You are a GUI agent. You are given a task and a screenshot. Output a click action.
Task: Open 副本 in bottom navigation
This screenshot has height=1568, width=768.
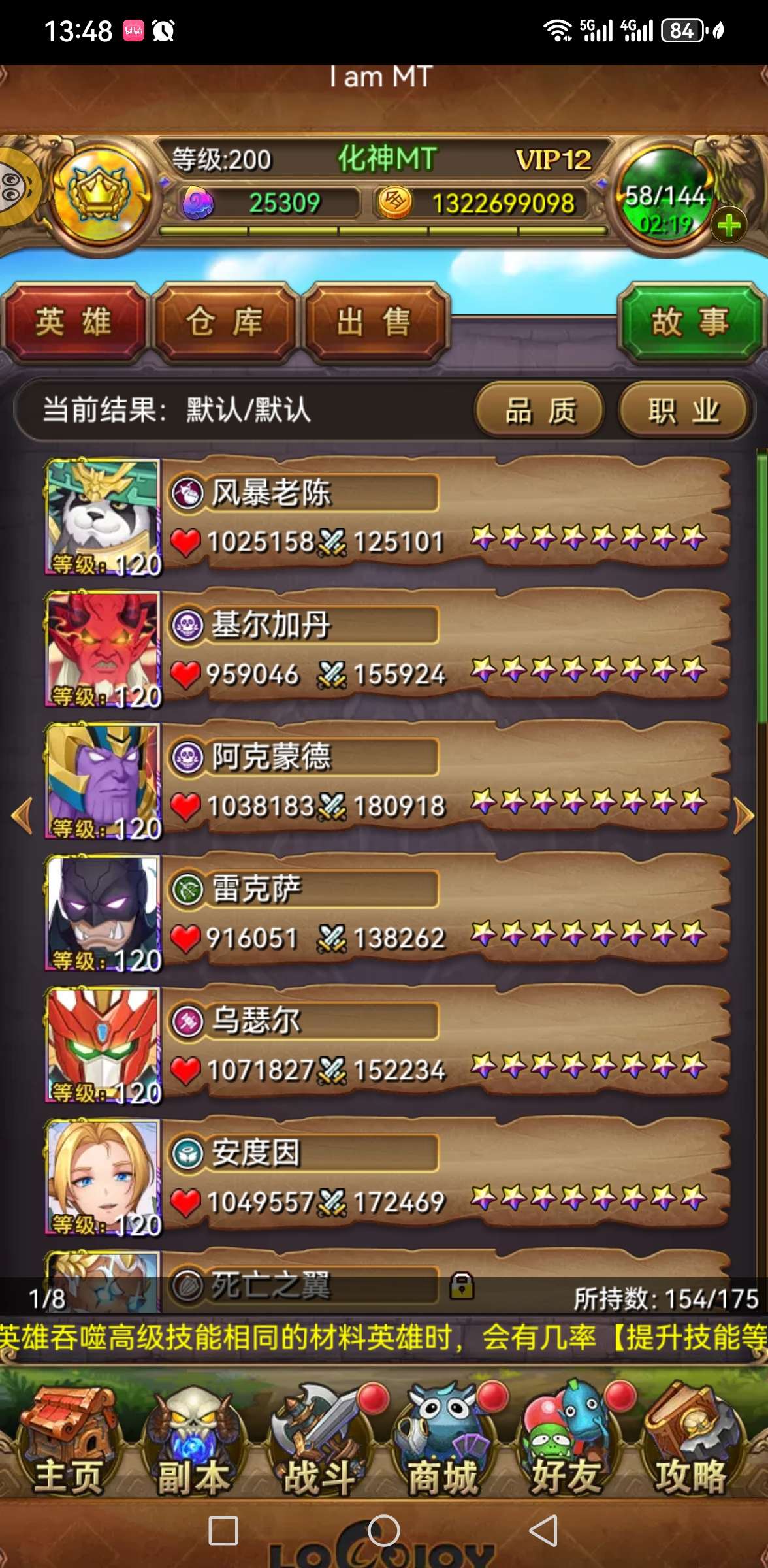[193, 1444]
